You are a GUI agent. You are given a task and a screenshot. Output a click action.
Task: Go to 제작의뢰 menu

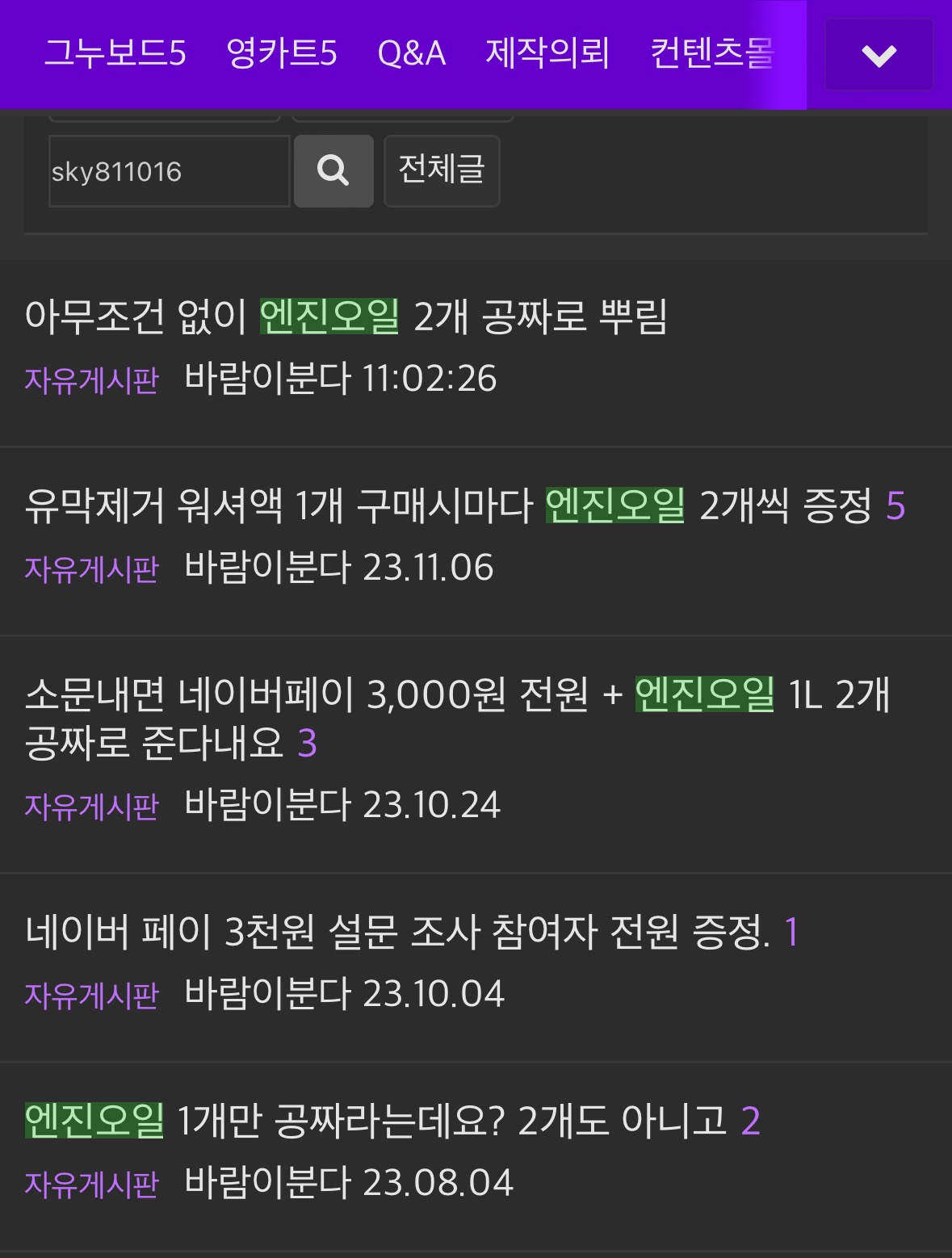[547, 53]
